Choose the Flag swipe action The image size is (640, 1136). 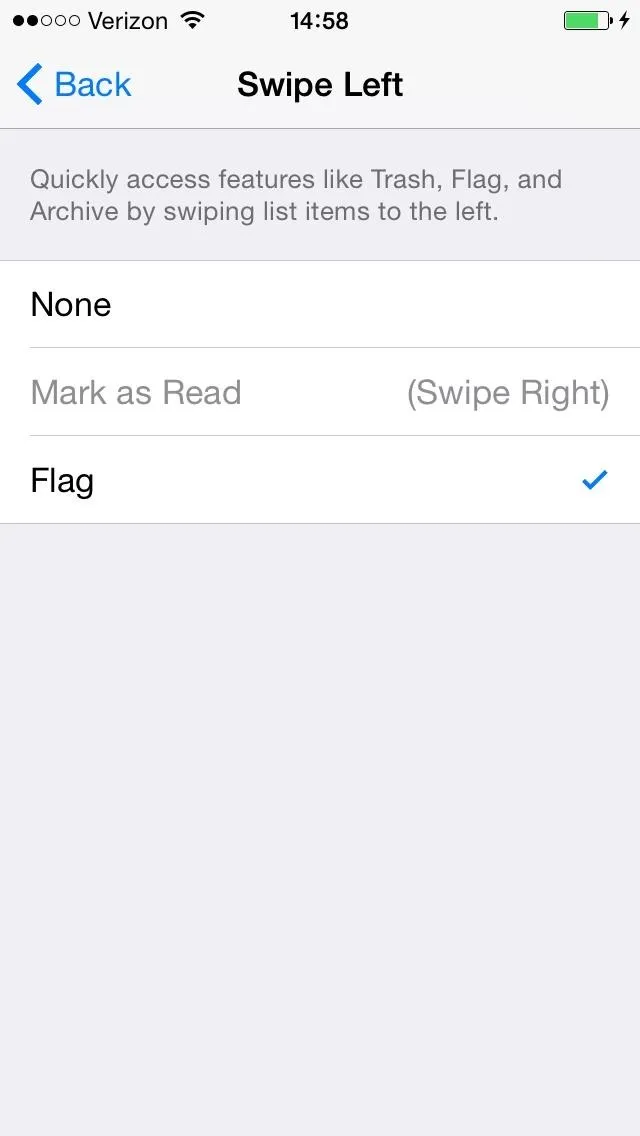coord(320,480)
